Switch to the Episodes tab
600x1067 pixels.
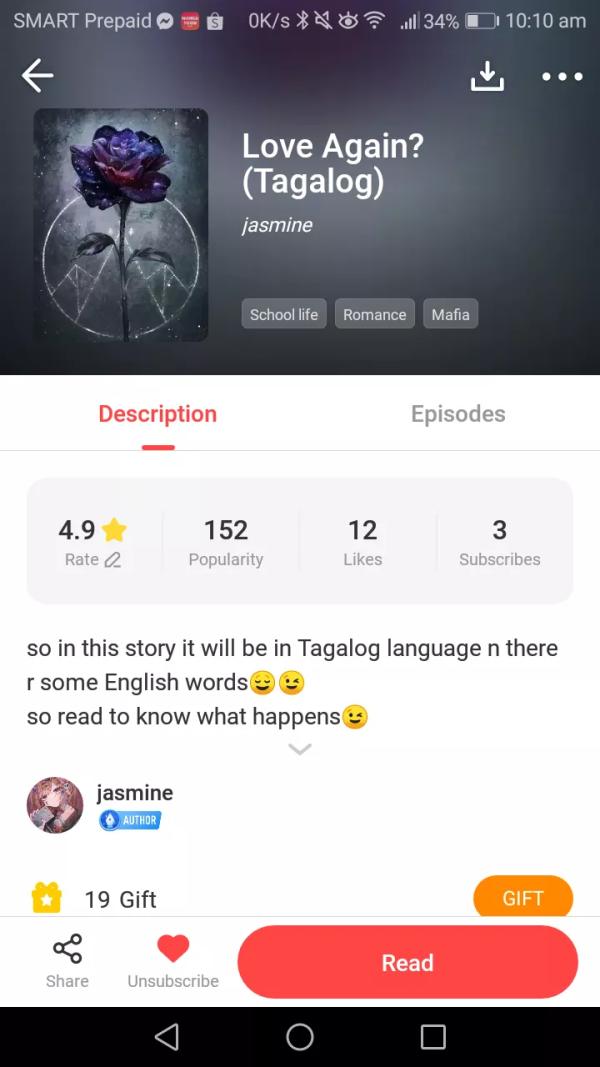coord(457,414)
